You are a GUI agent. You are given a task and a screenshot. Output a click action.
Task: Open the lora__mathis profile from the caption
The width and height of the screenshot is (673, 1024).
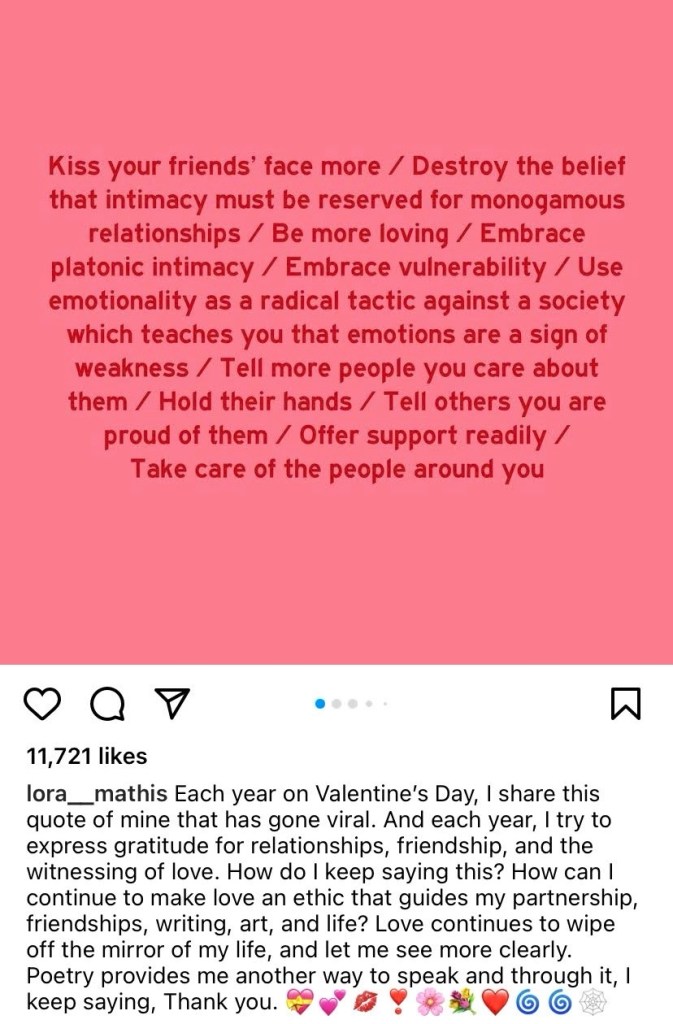[97, 794]
